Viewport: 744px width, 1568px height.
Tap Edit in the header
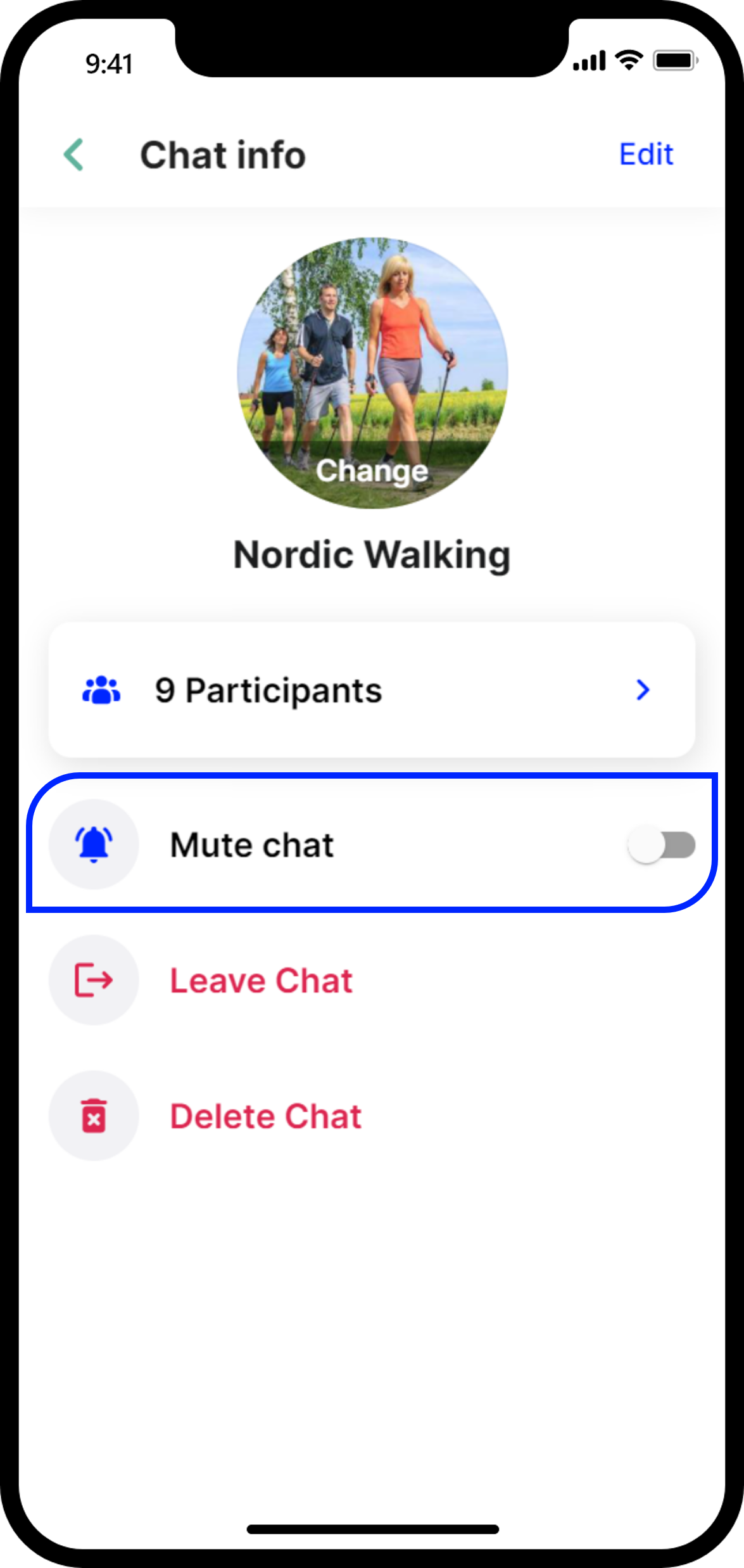click(646, 154)
